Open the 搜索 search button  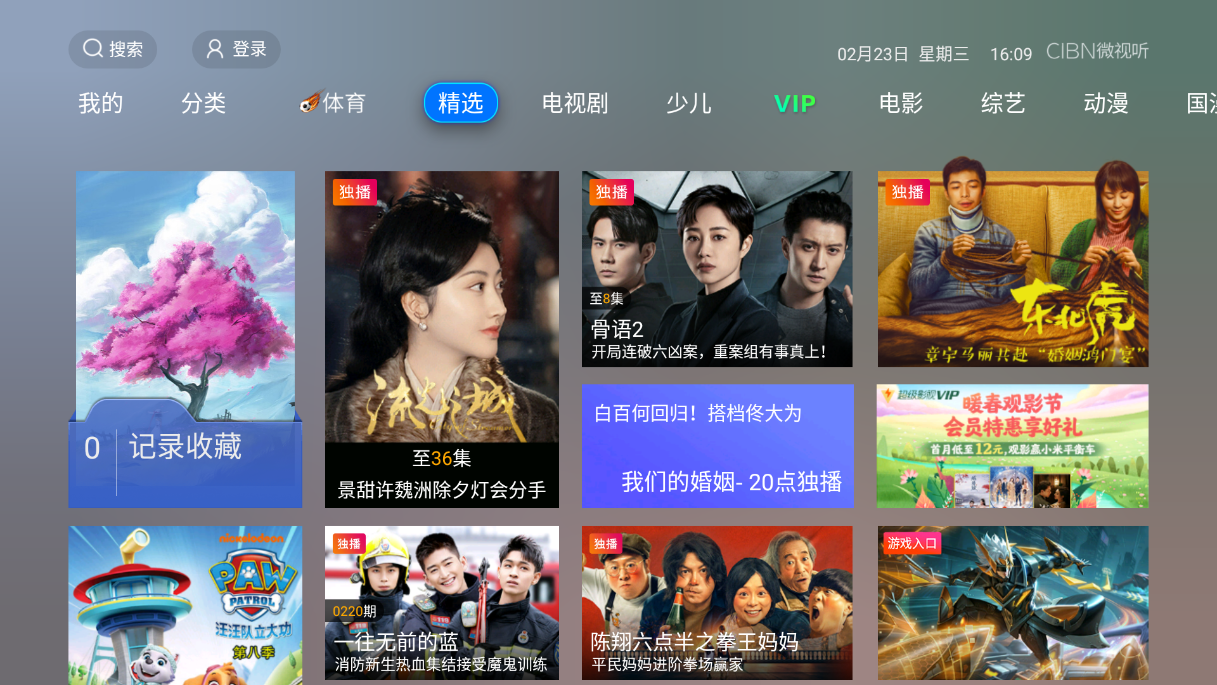coord(112,49)
